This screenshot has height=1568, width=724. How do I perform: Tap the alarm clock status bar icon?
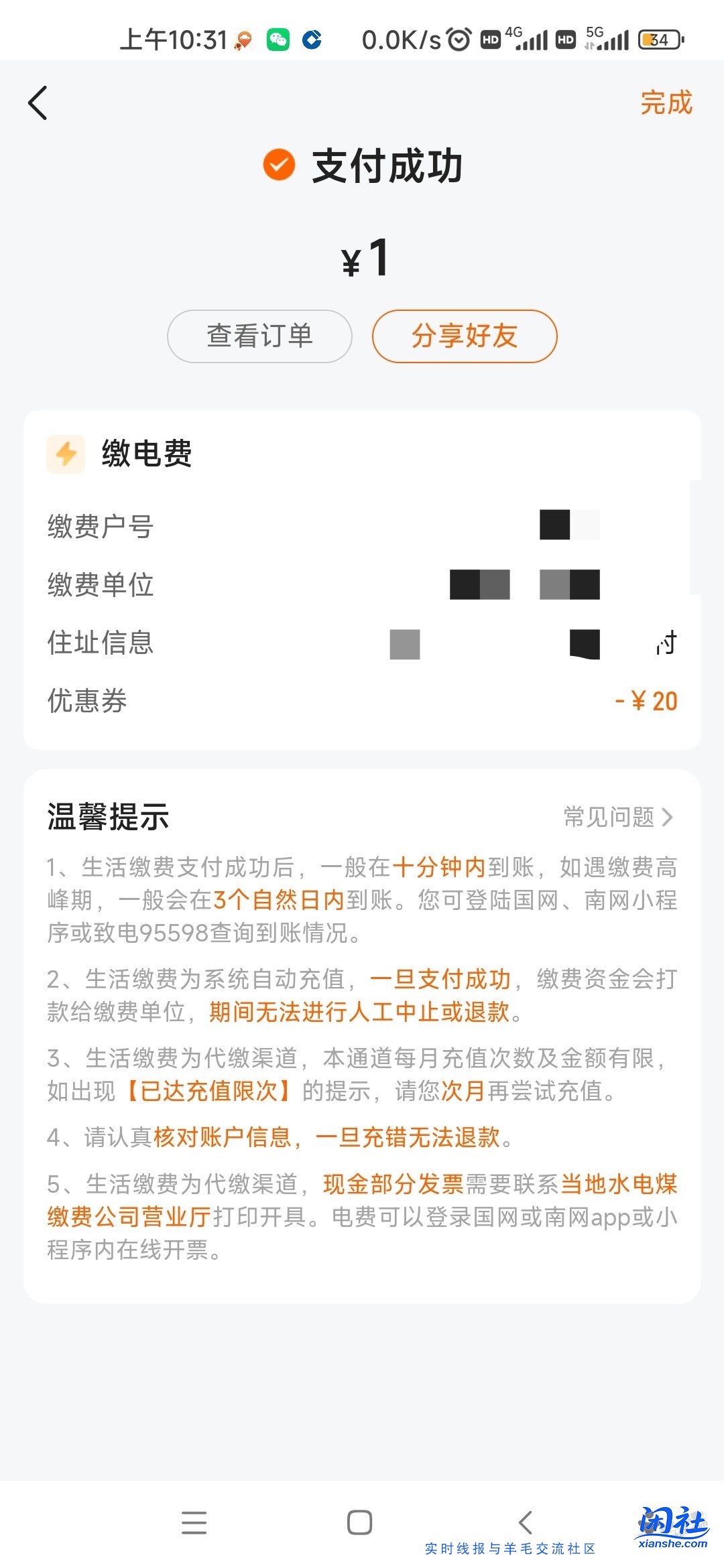coord(459,40)
